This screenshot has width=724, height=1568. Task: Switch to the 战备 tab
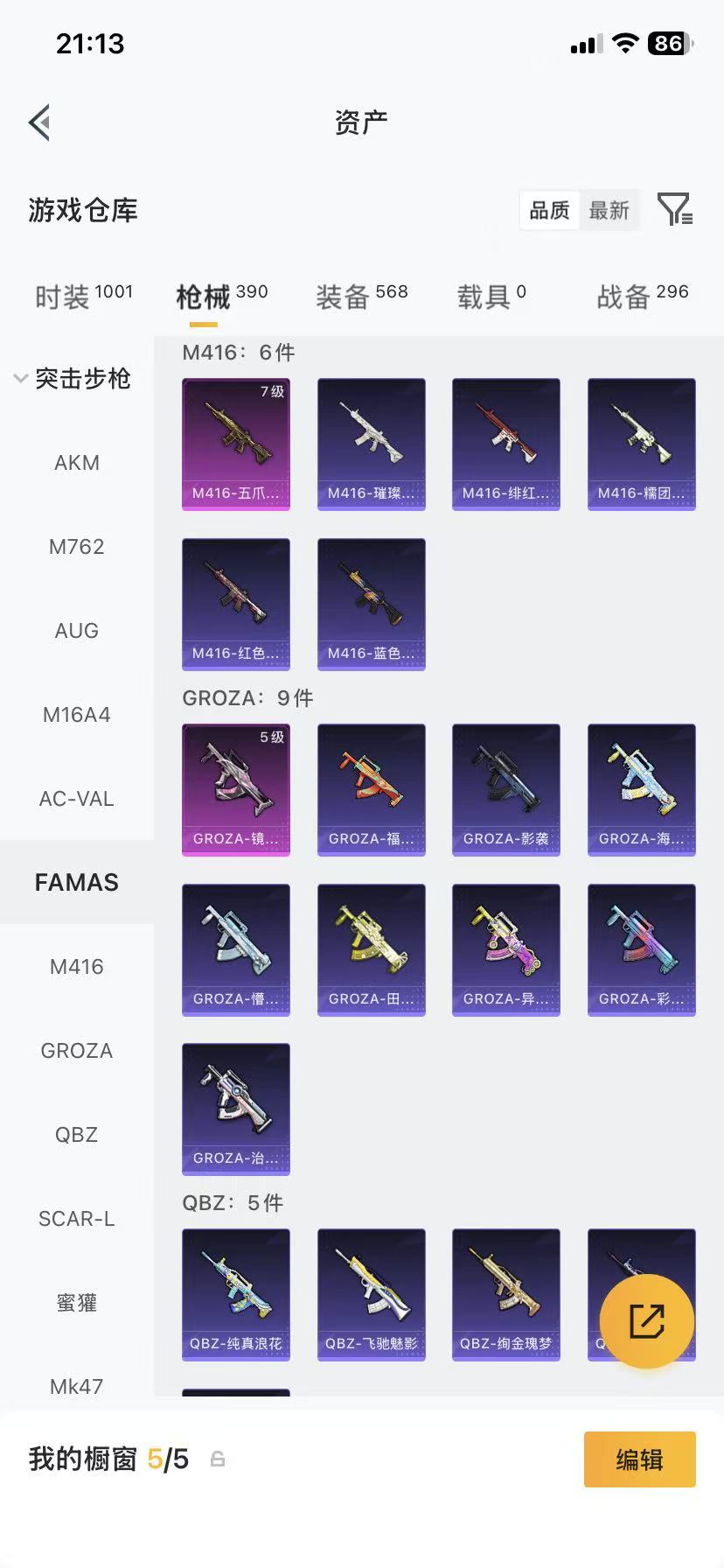pos(643,297)
